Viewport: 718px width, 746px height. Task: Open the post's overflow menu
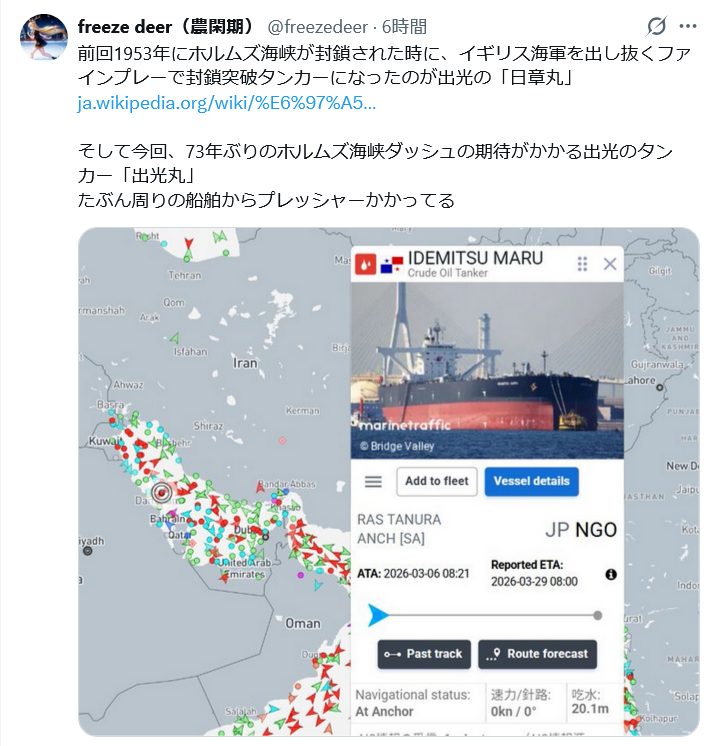[x=689, y=27]
